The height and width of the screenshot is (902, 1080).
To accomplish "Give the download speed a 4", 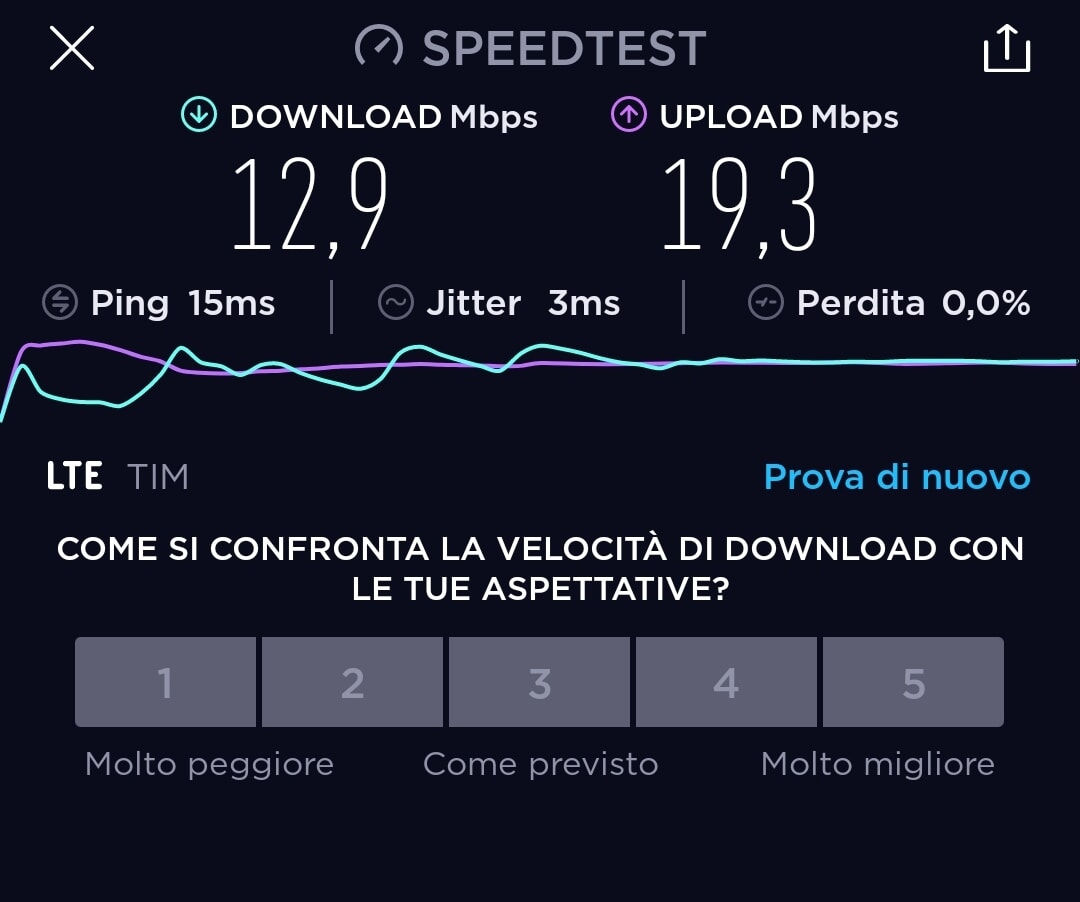I will [726, 682].
